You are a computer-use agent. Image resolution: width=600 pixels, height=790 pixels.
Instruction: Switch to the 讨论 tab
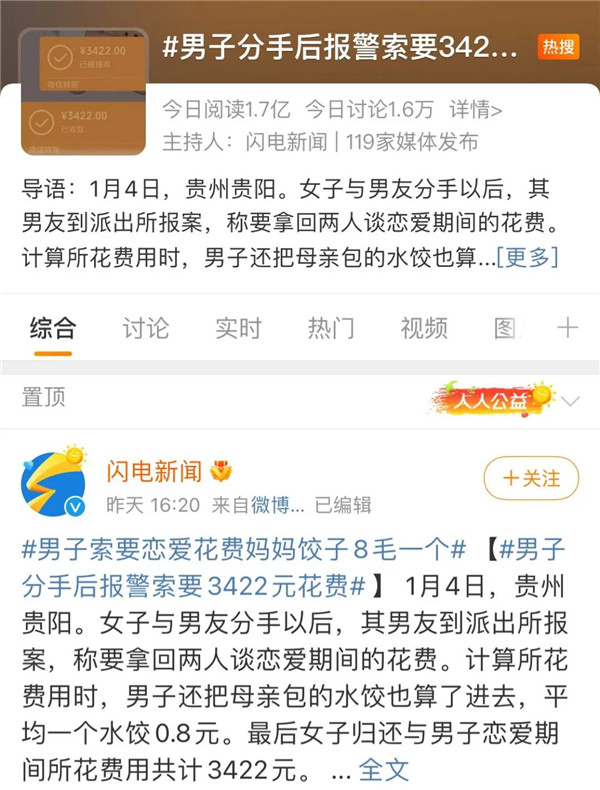tap(146, 328)
